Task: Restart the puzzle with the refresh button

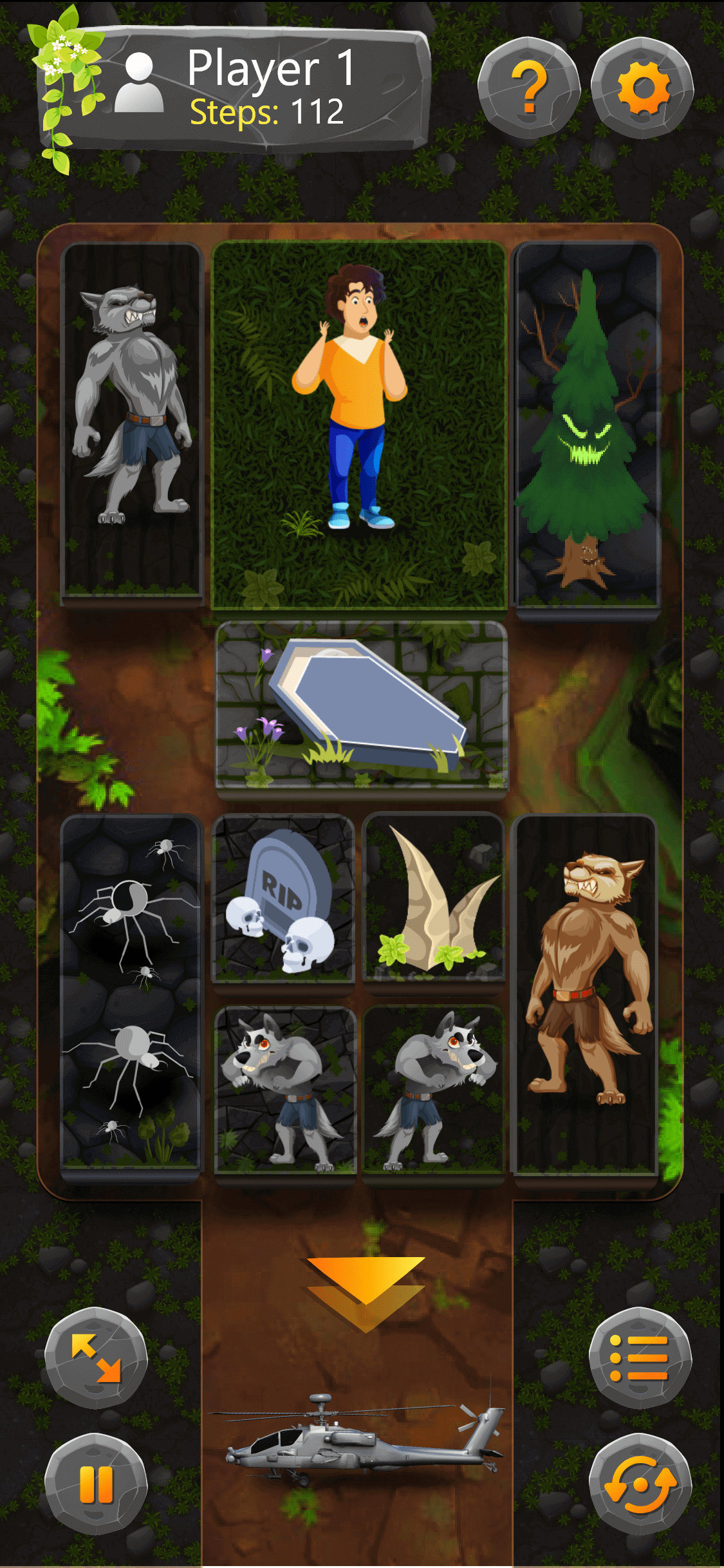Action: (x=640, y=1484)
